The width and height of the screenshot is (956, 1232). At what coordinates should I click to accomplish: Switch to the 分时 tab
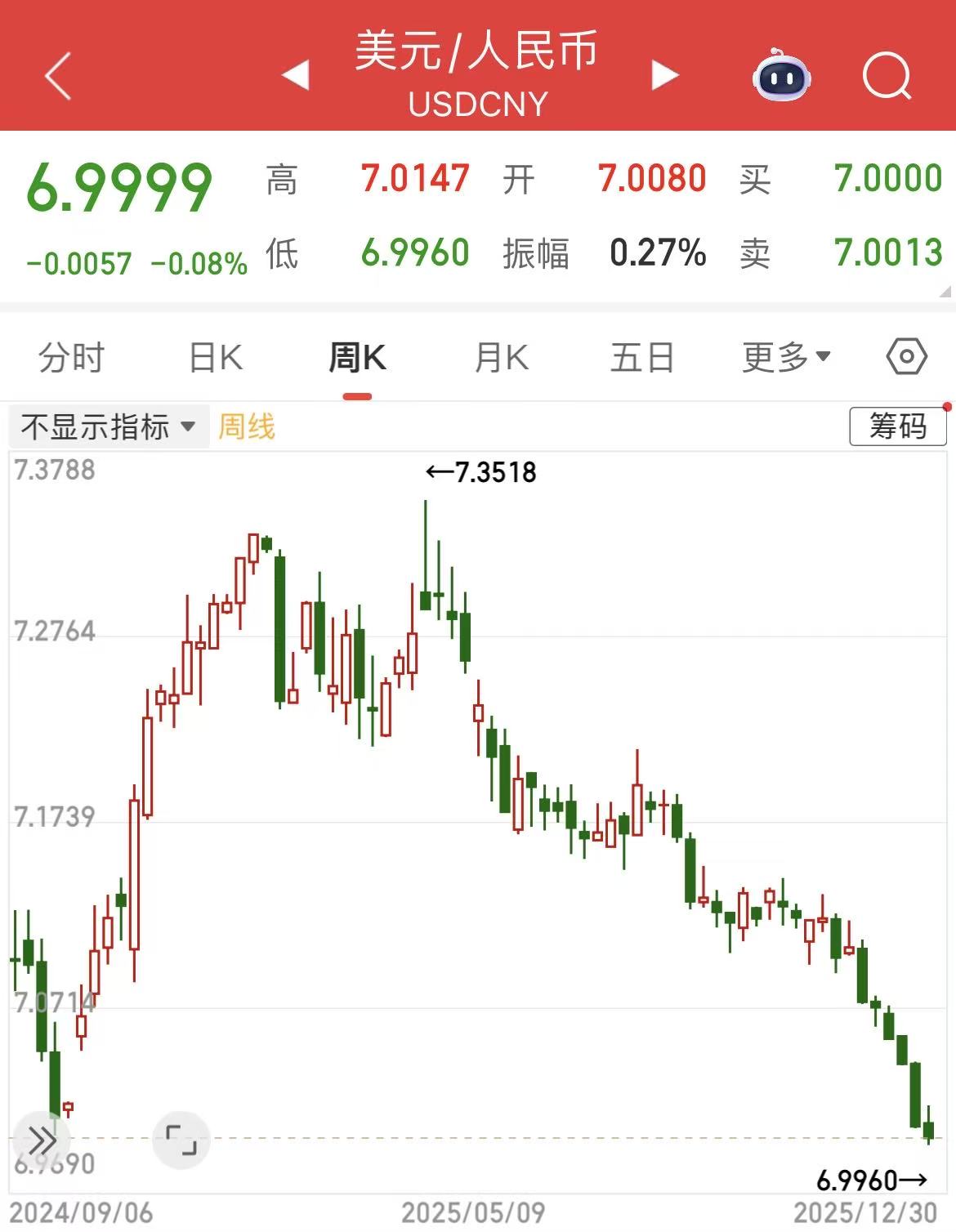point(71,358)
